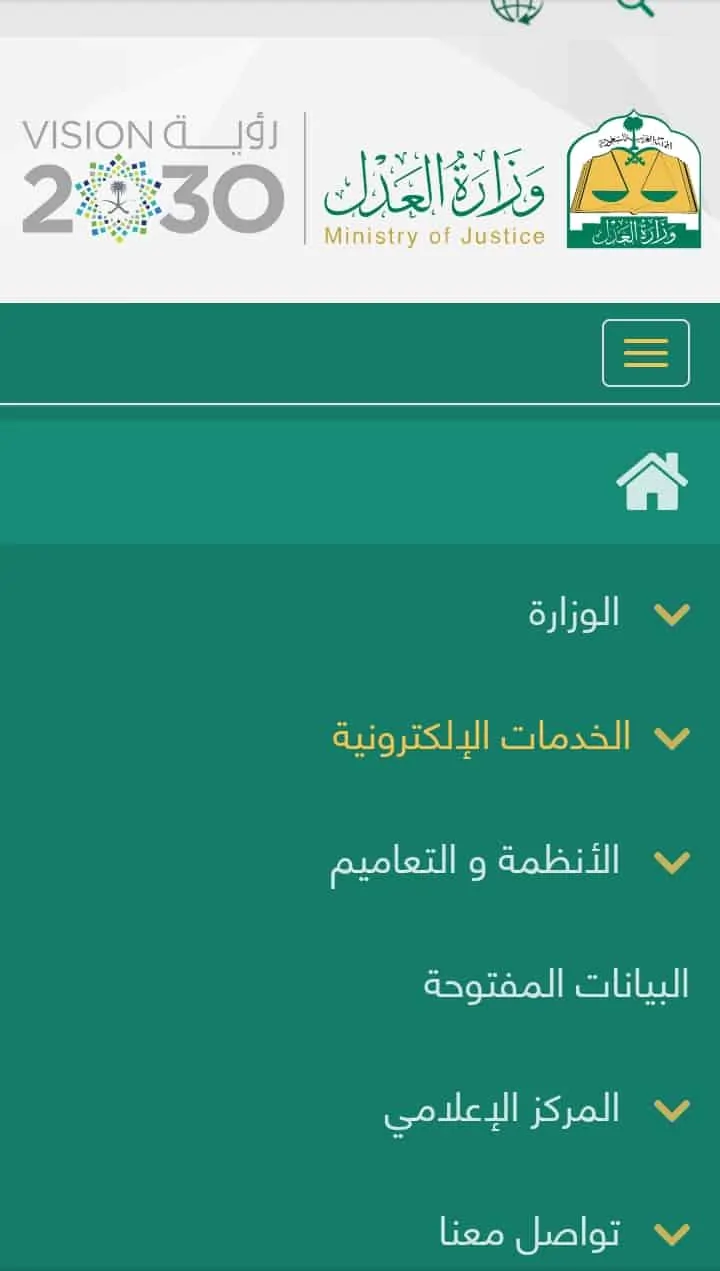Screen dimensions: 720x1271
Task: Go to the home page icon
Action: 652,481
